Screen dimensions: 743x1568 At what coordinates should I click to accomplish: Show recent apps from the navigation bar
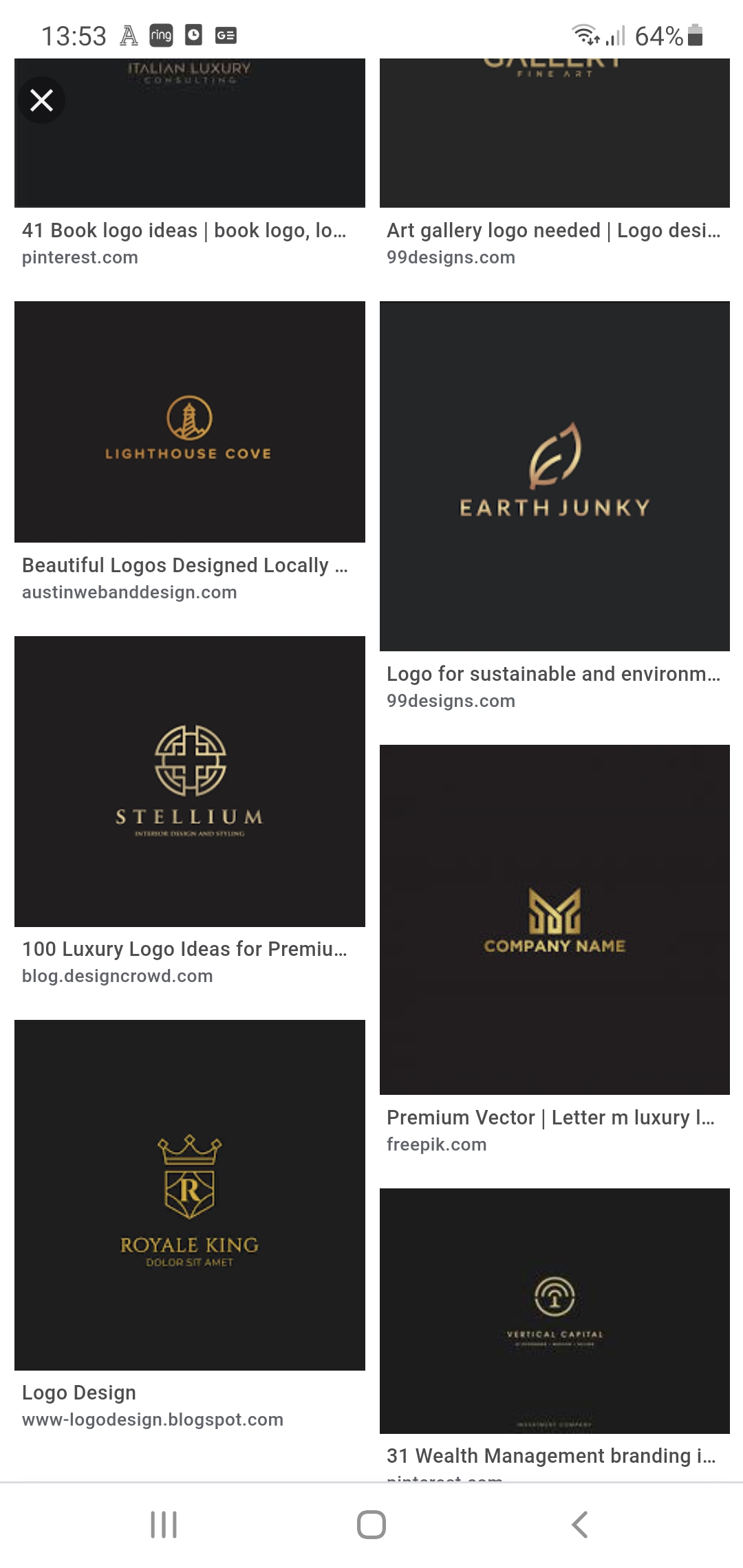click(164, 1525)
